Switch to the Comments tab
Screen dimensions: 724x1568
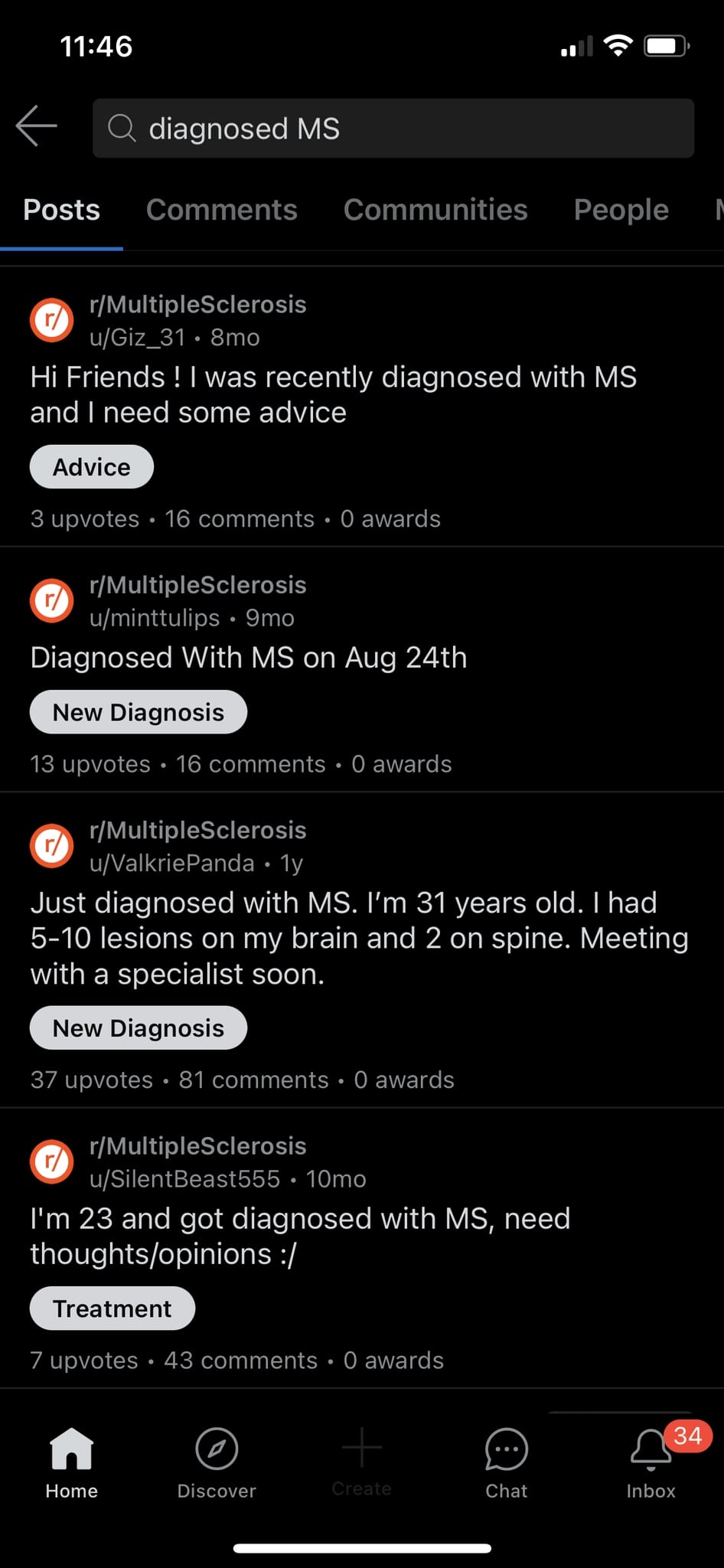tap(221, 209)
